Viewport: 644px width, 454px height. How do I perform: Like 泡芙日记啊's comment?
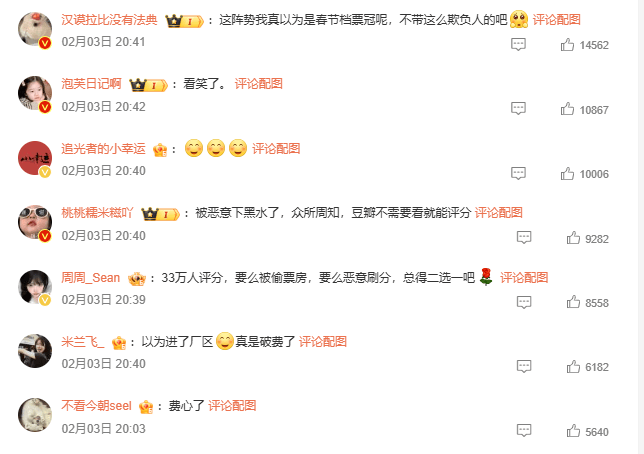(568, 109)
